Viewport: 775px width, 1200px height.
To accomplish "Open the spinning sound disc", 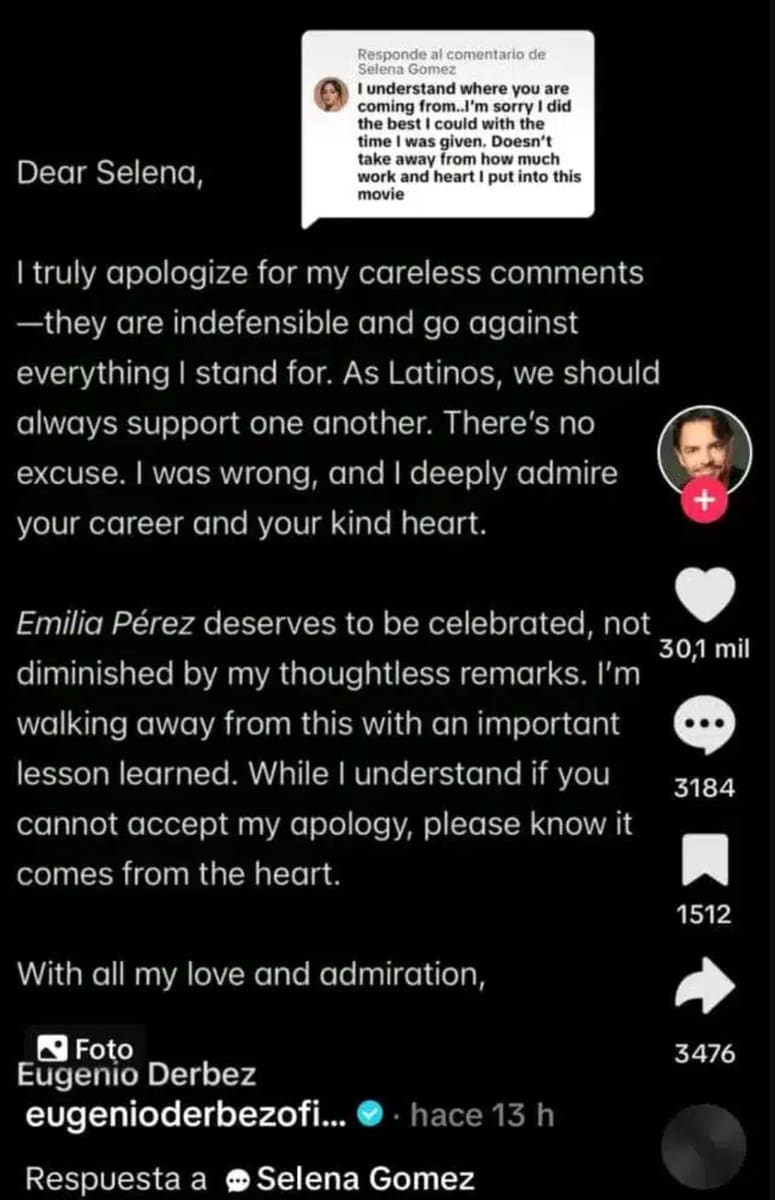I will coord(705,1146).
